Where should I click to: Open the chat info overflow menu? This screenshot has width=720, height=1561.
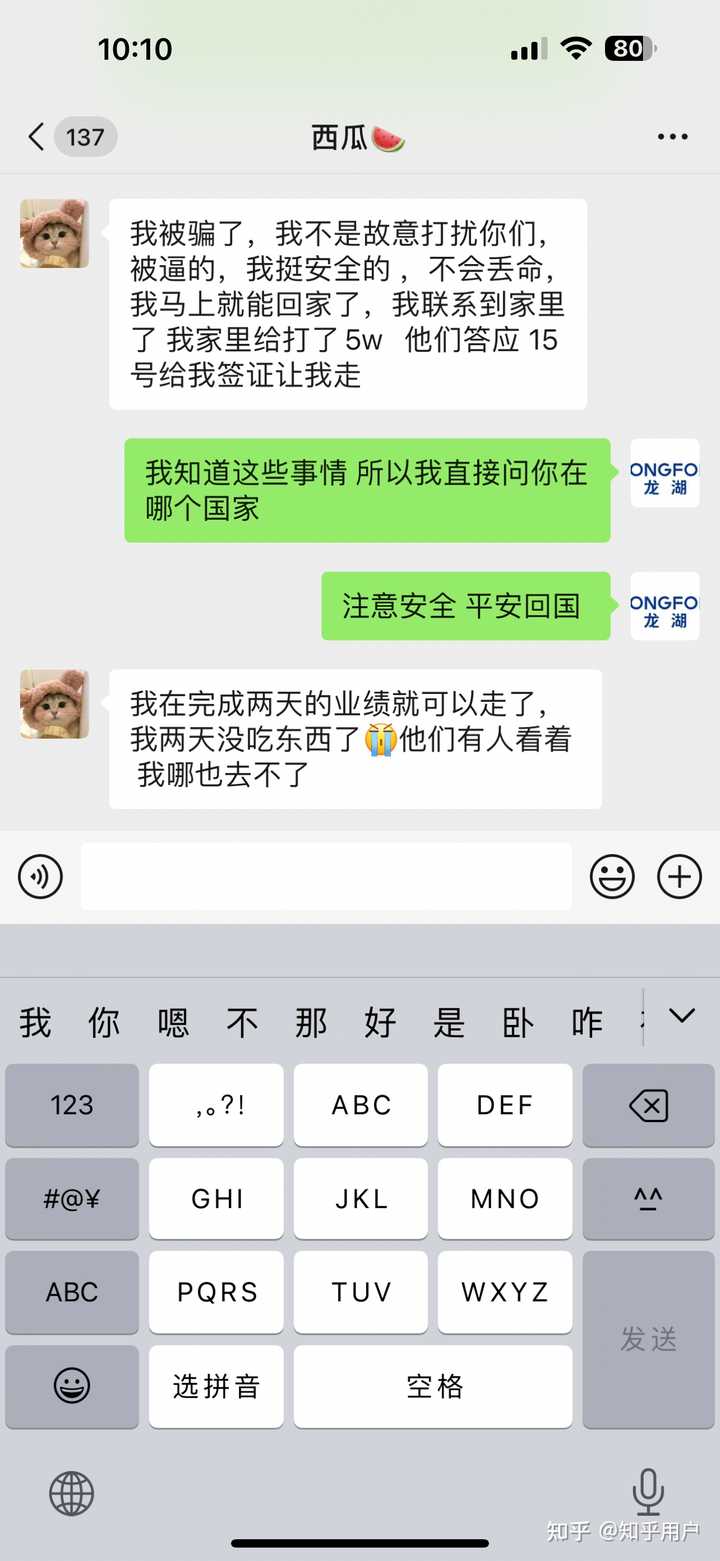[x=672, y=137]
